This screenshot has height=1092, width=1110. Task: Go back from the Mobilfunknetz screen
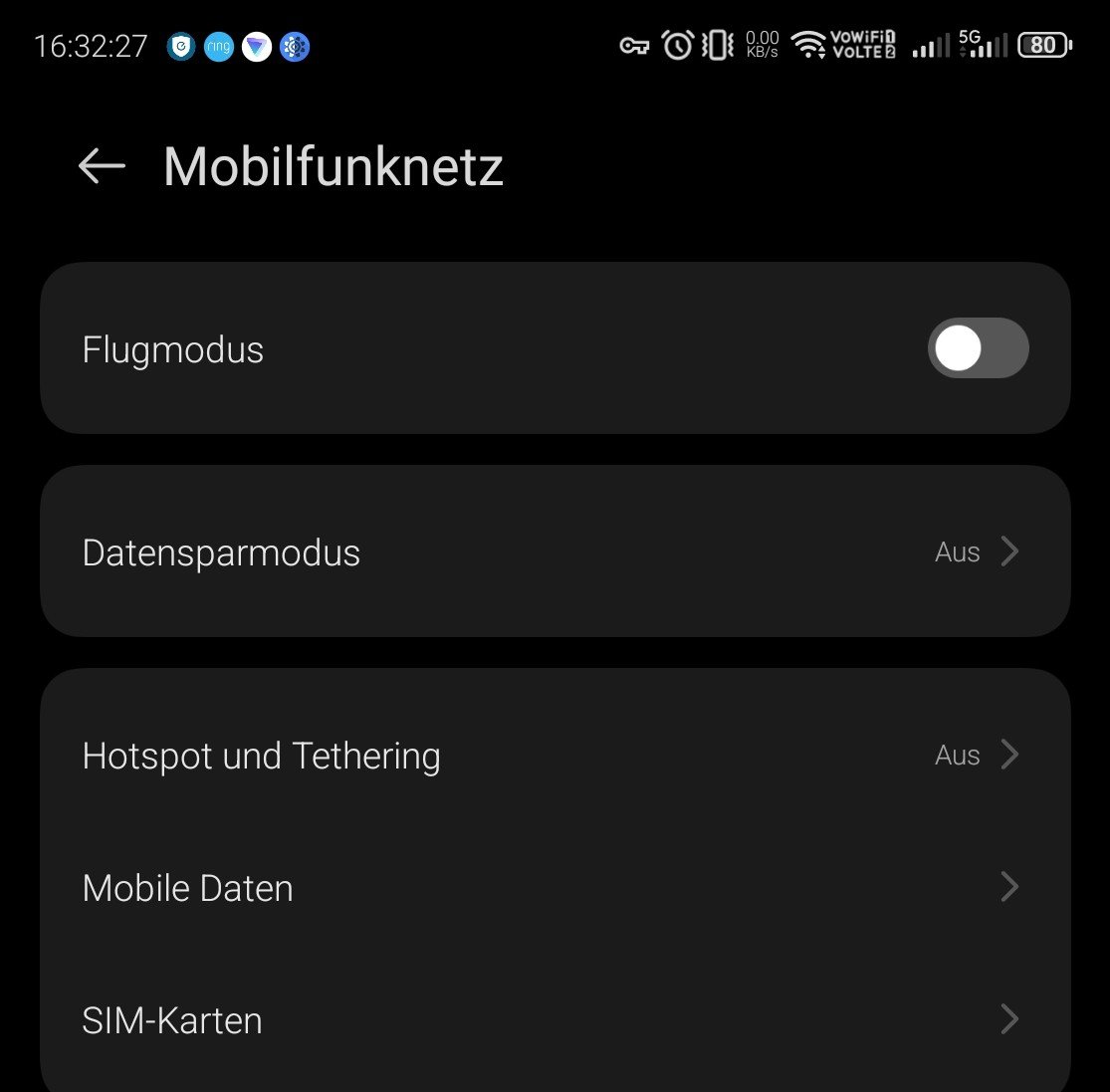[x=102, y=166]
